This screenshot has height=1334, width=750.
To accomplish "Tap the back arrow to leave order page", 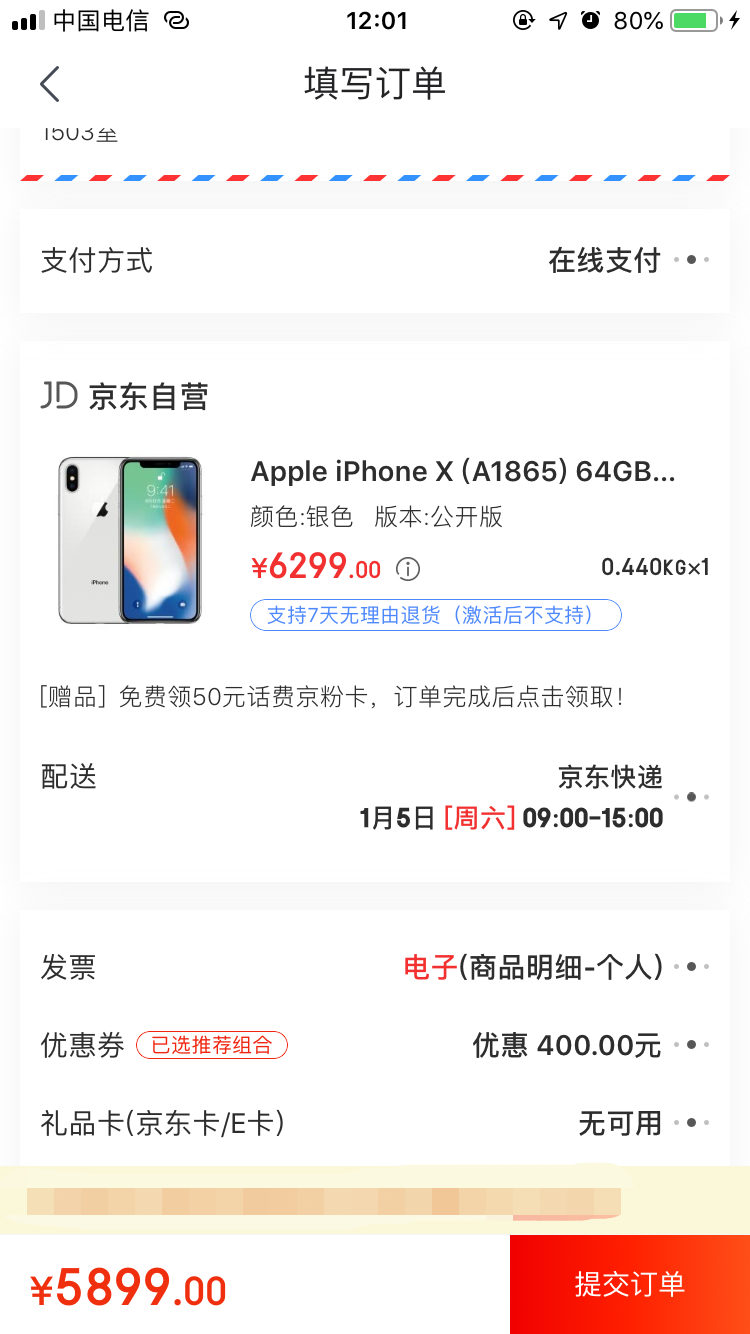I will tap(50, 84).
